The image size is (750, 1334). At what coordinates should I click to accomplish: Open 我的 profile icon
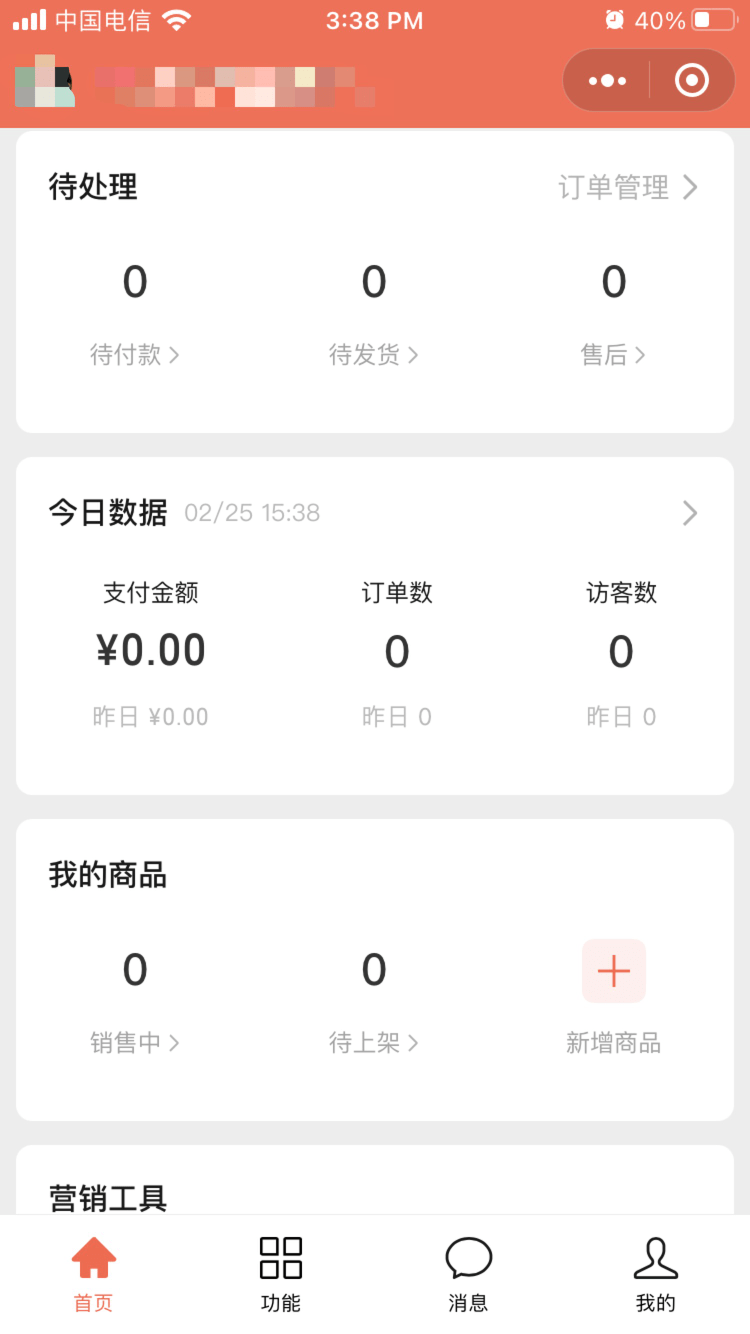pos(656,1258)
